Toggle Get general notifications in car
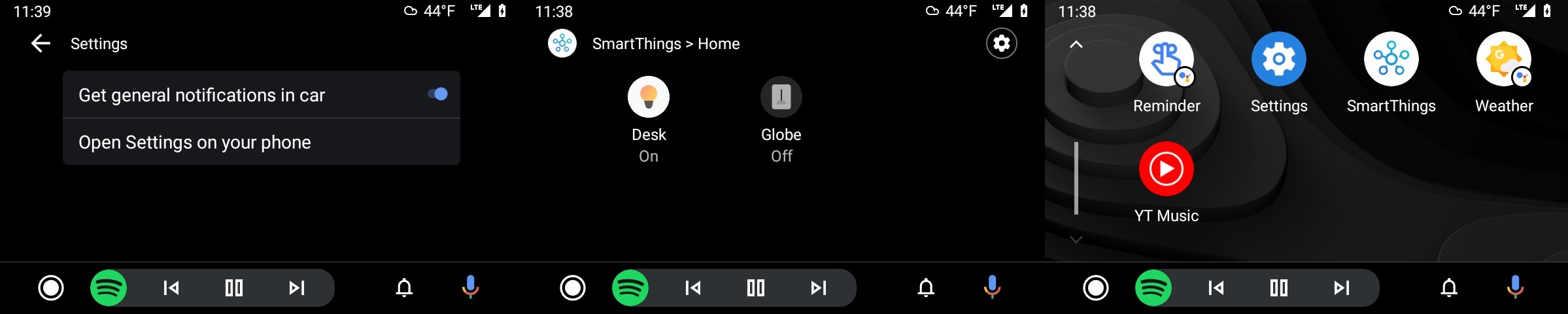Image resolution: width=1568 pixels, height=314 pixels. click(437, 94)
